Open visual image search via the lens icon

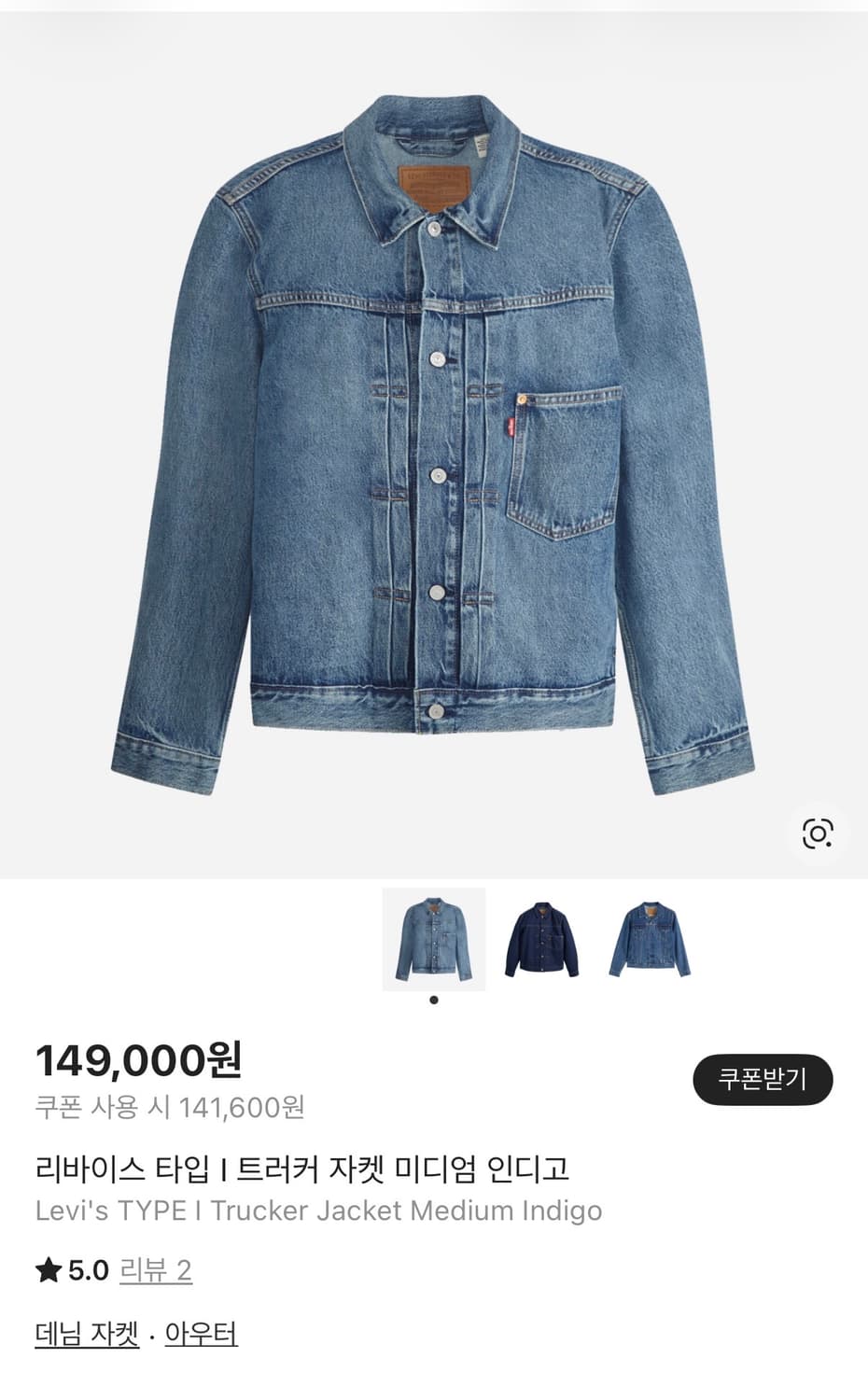point(816,833)
